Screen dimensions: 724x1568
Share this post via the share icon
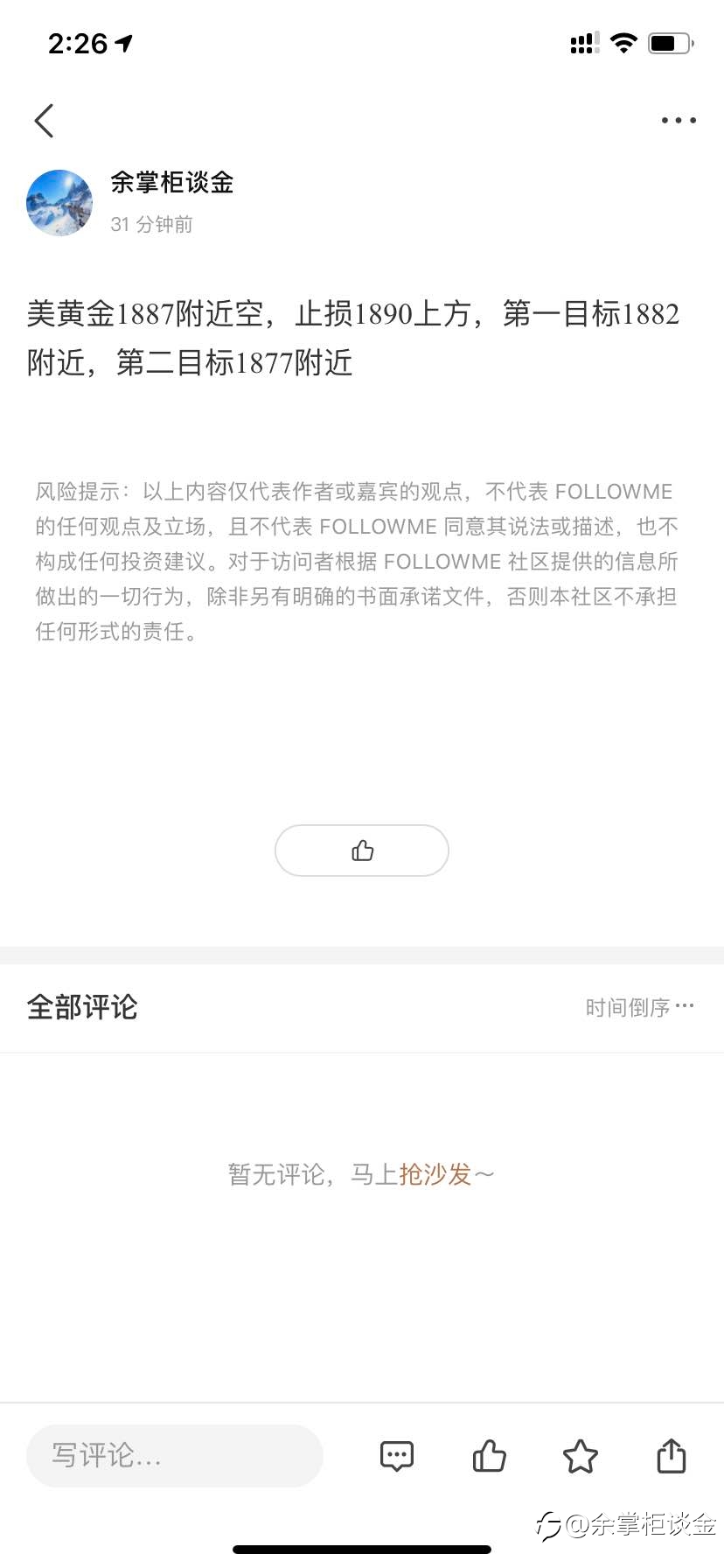point(672,1456)
